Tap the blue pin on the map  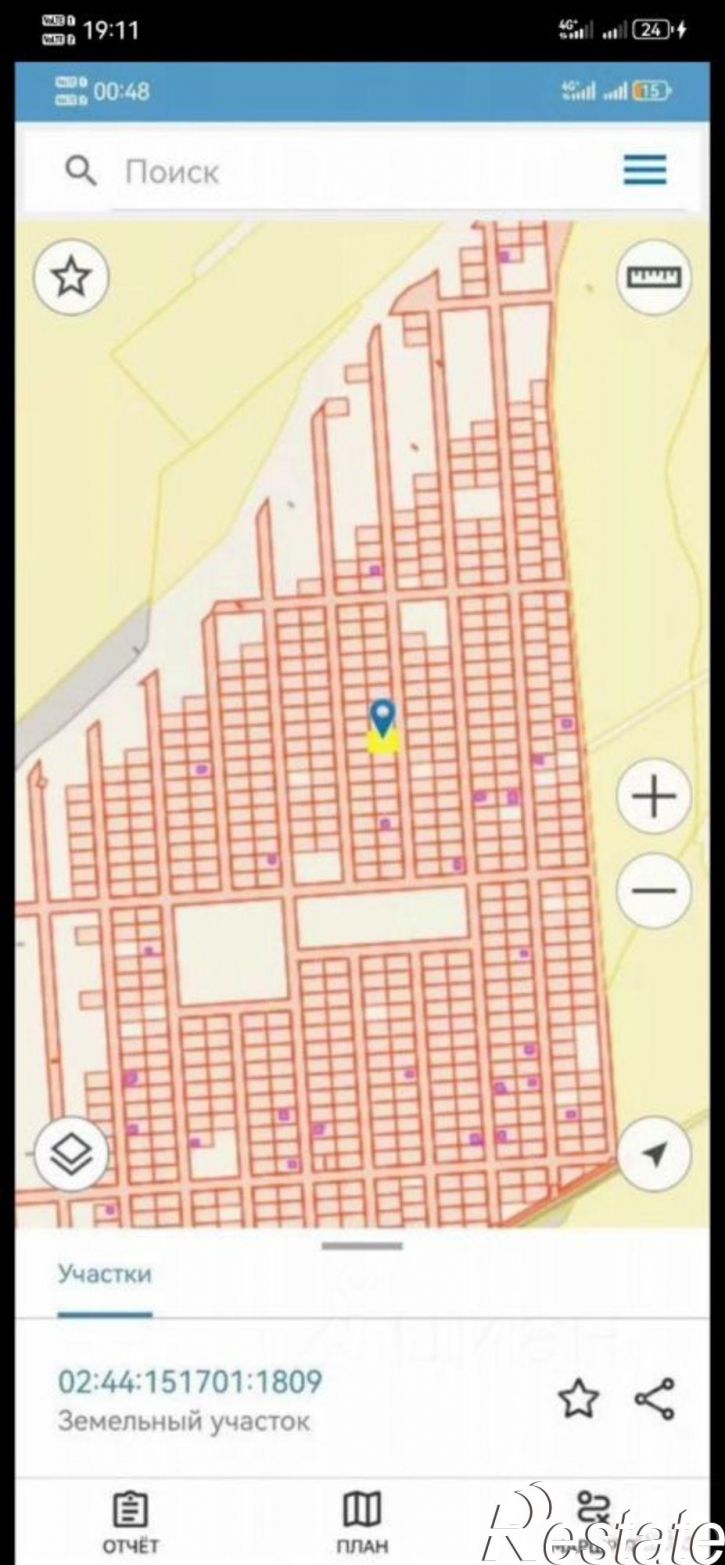click(x=383, y=717)
